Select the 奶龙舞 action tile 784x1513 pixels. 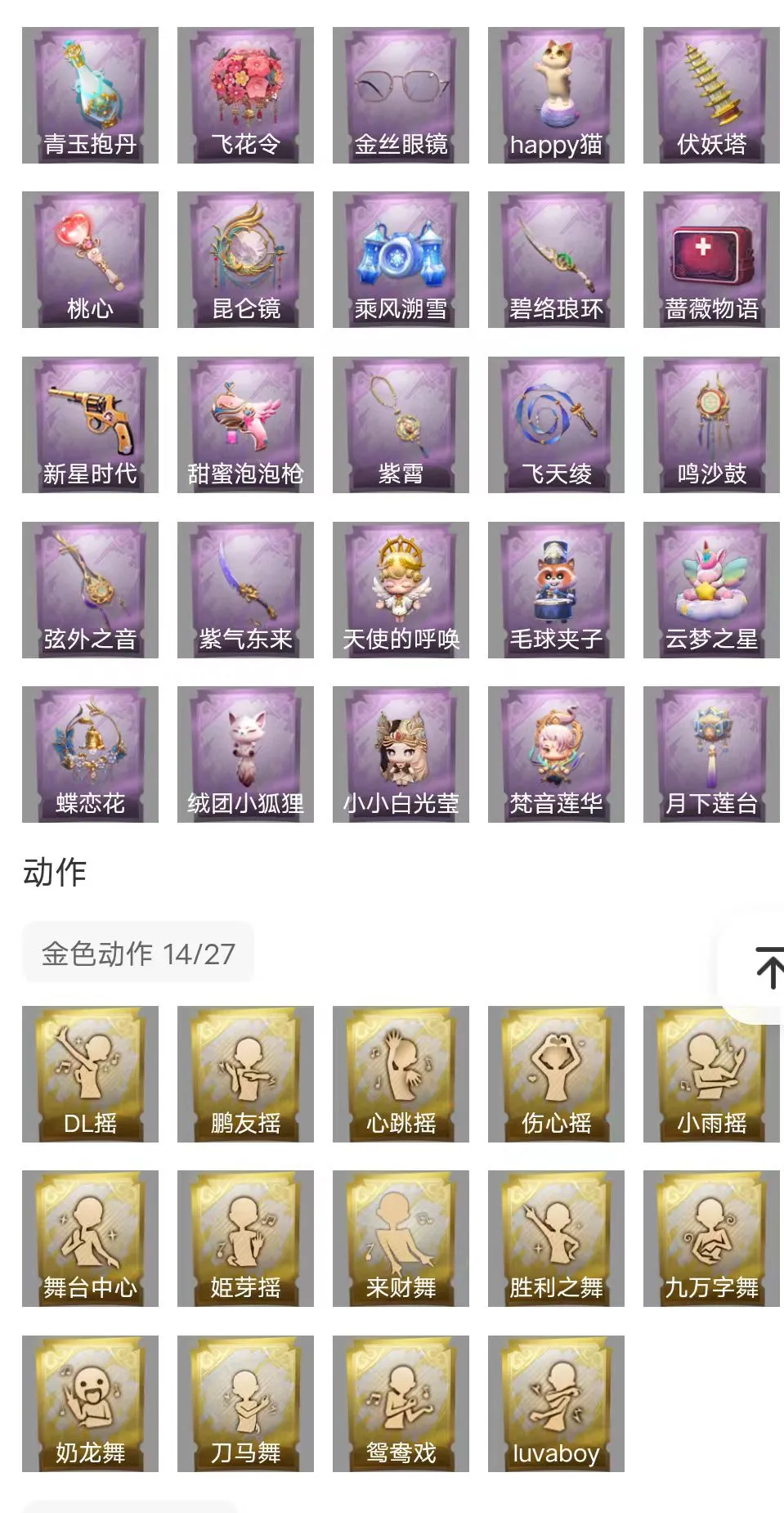tap(90, 1403)
